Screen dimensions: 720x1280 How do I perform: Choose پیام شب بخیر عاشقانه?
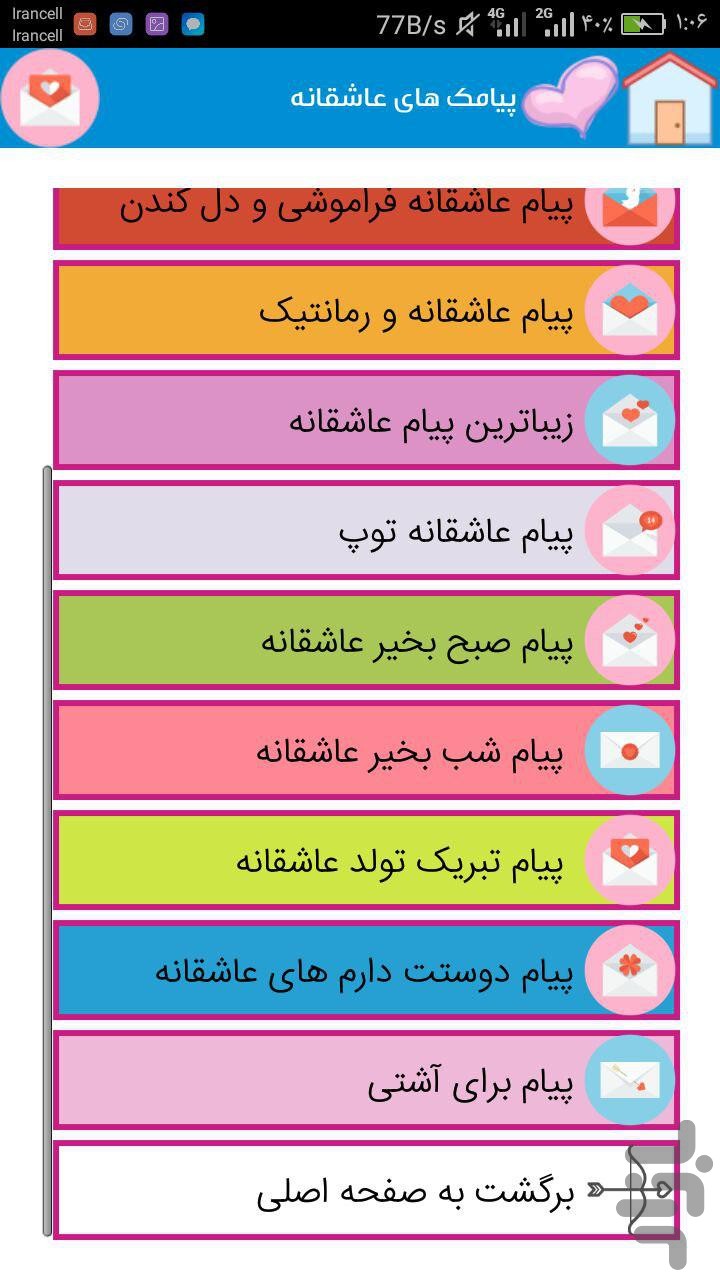coord(366,750)
